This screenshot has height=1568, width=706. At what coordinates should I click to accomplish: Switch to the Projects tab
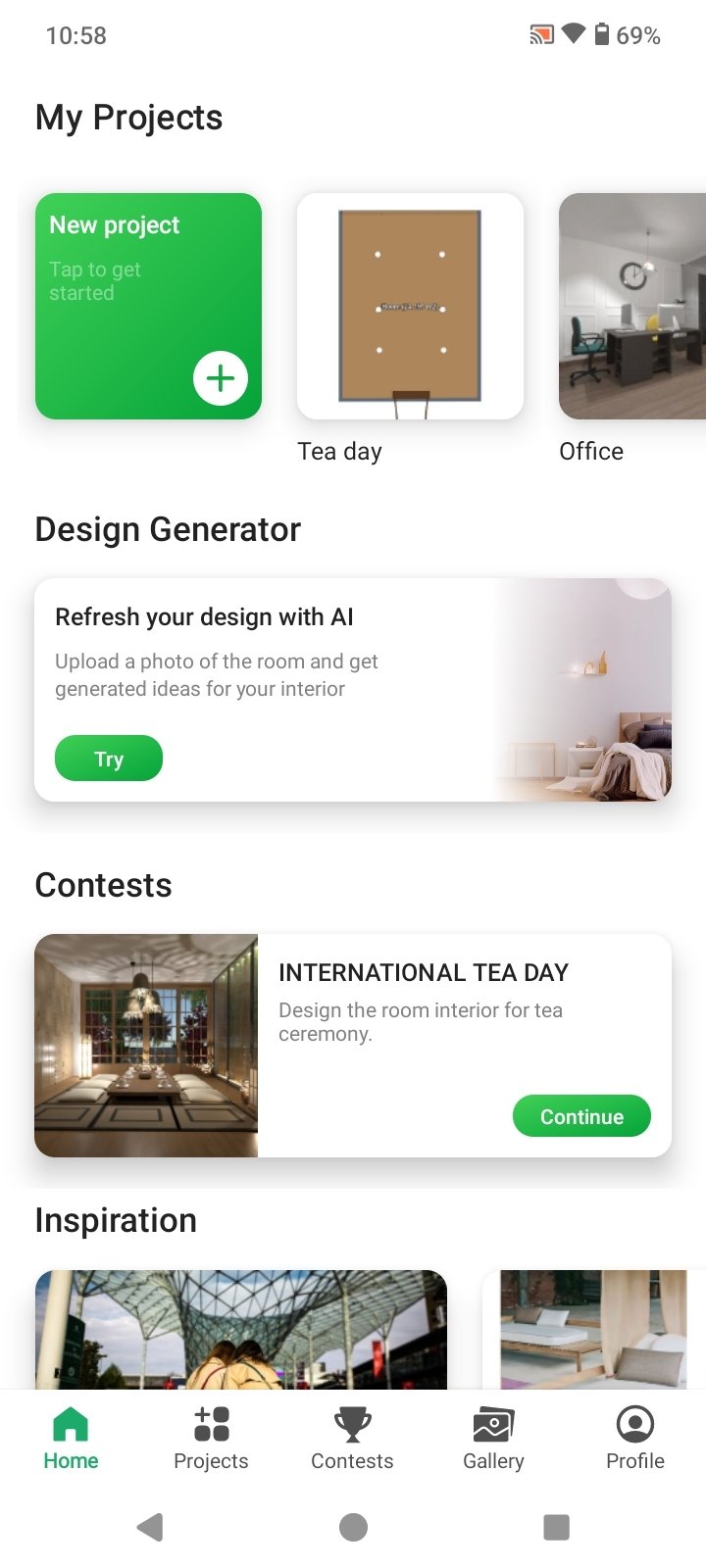tap(211, 1438)
